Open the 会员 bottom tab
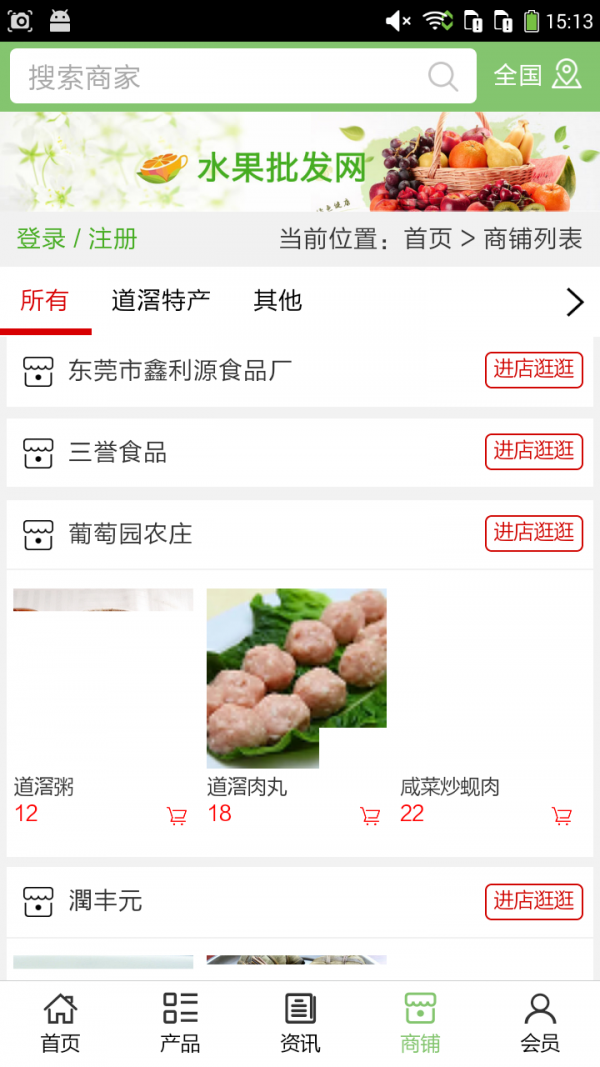Screen dimensions: 600x1067 pos(540,1023)
